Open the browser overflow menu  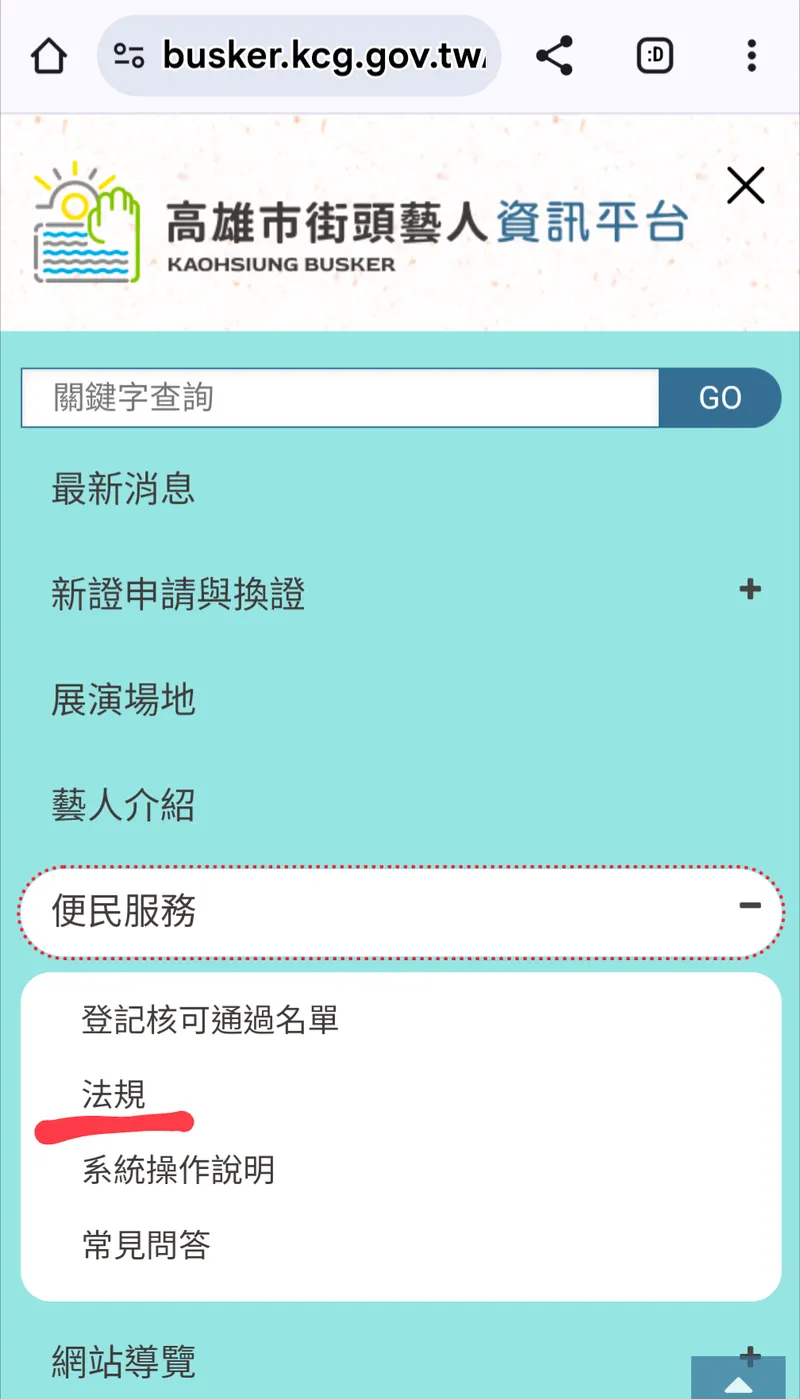pos(751,56)
